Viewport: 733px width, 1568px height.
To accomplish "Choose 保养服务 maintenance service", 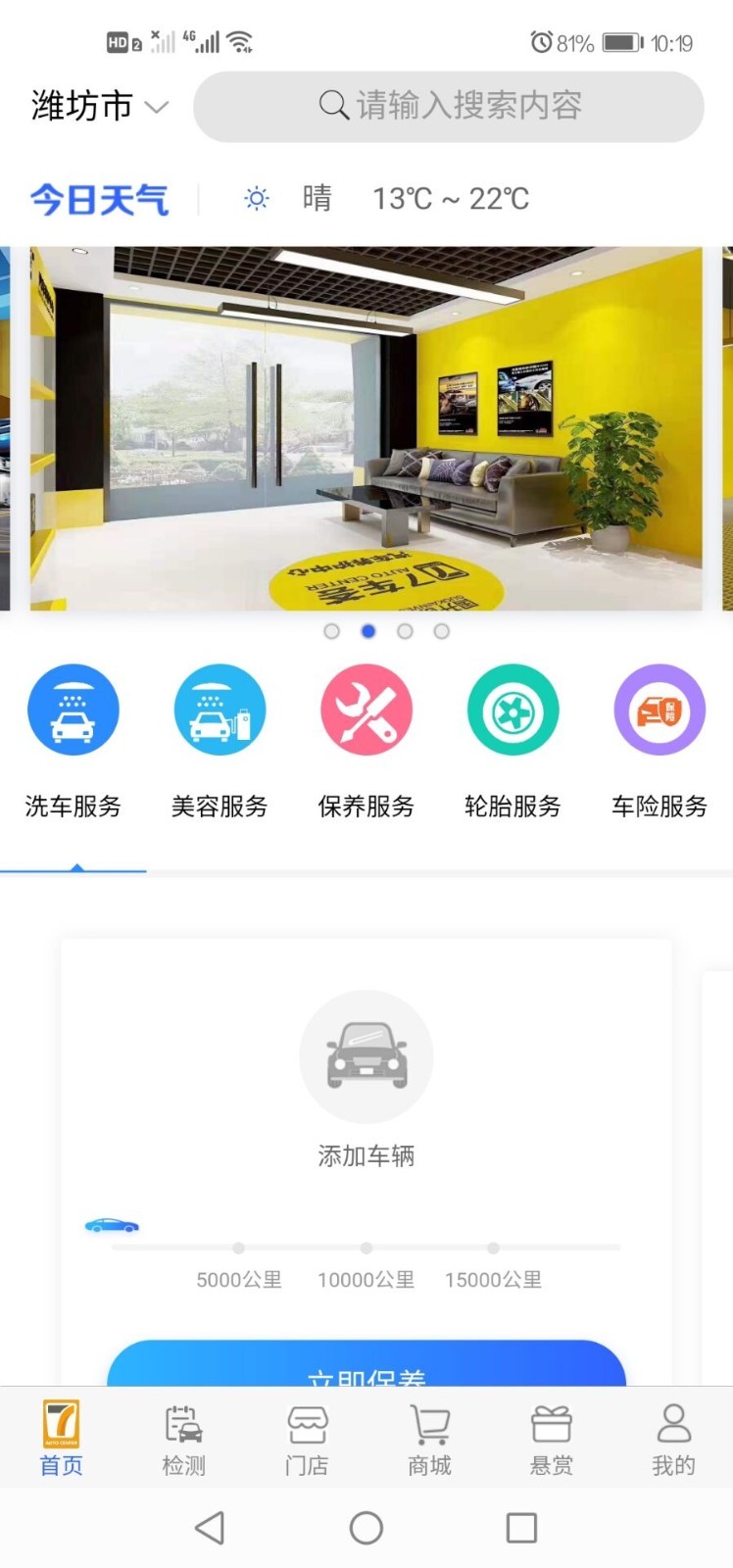I will pyautogui.click(x=366, y=742).
